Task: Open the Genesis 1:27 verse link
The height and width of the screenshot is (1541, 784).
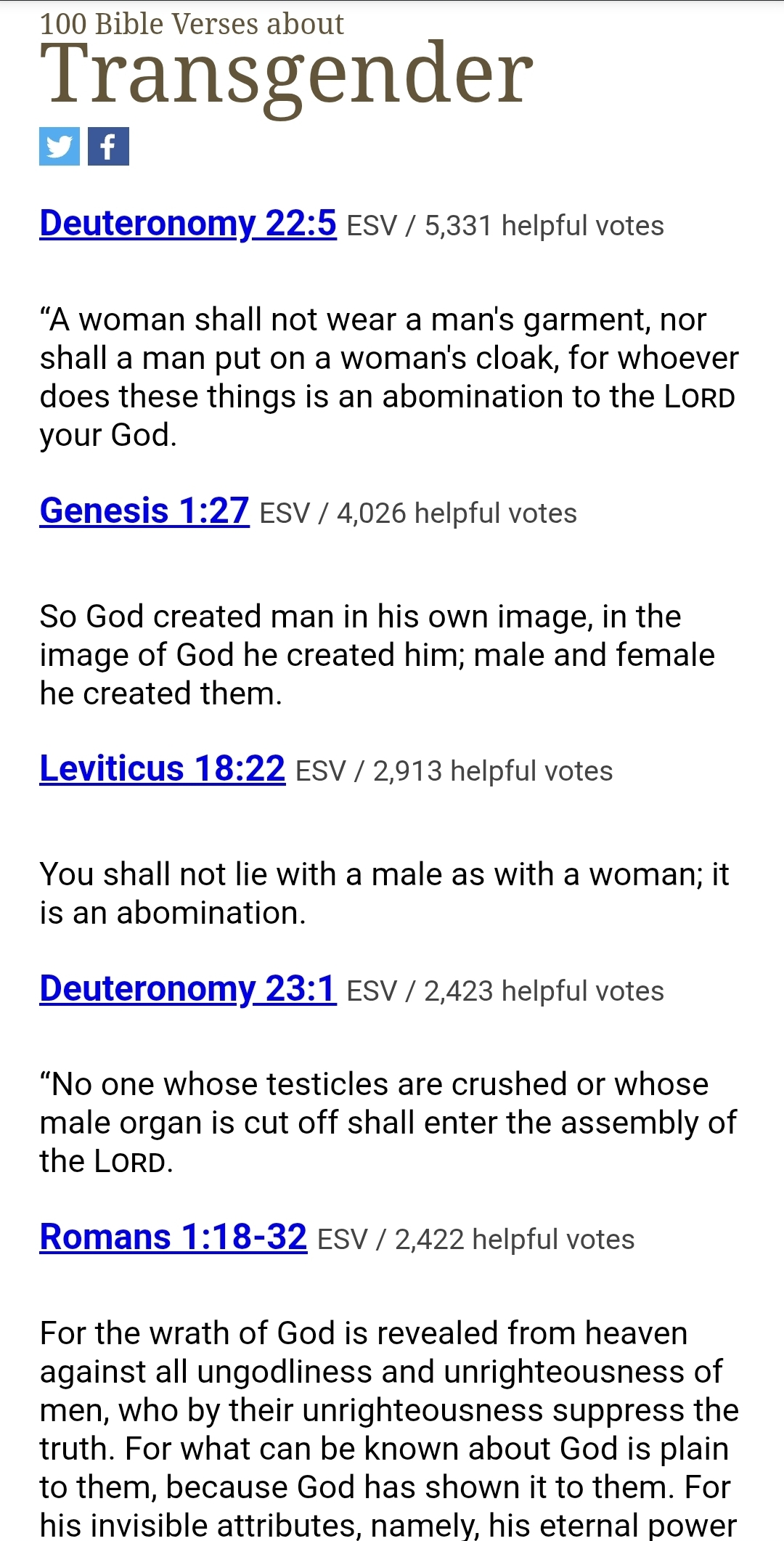Action: 144,511
